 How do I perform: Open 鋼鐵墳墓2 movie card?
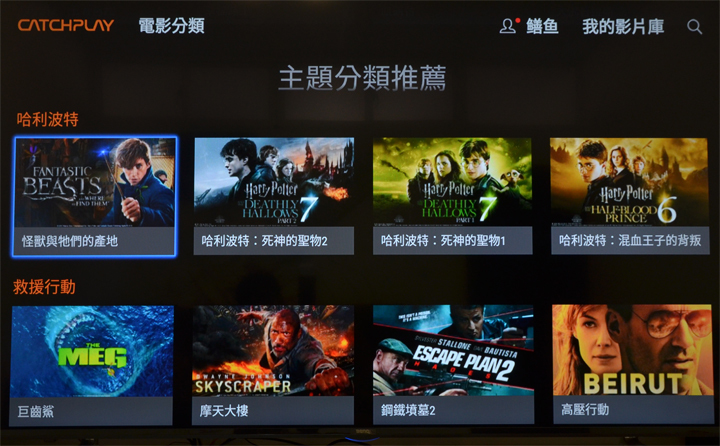(x=452, y=364)
